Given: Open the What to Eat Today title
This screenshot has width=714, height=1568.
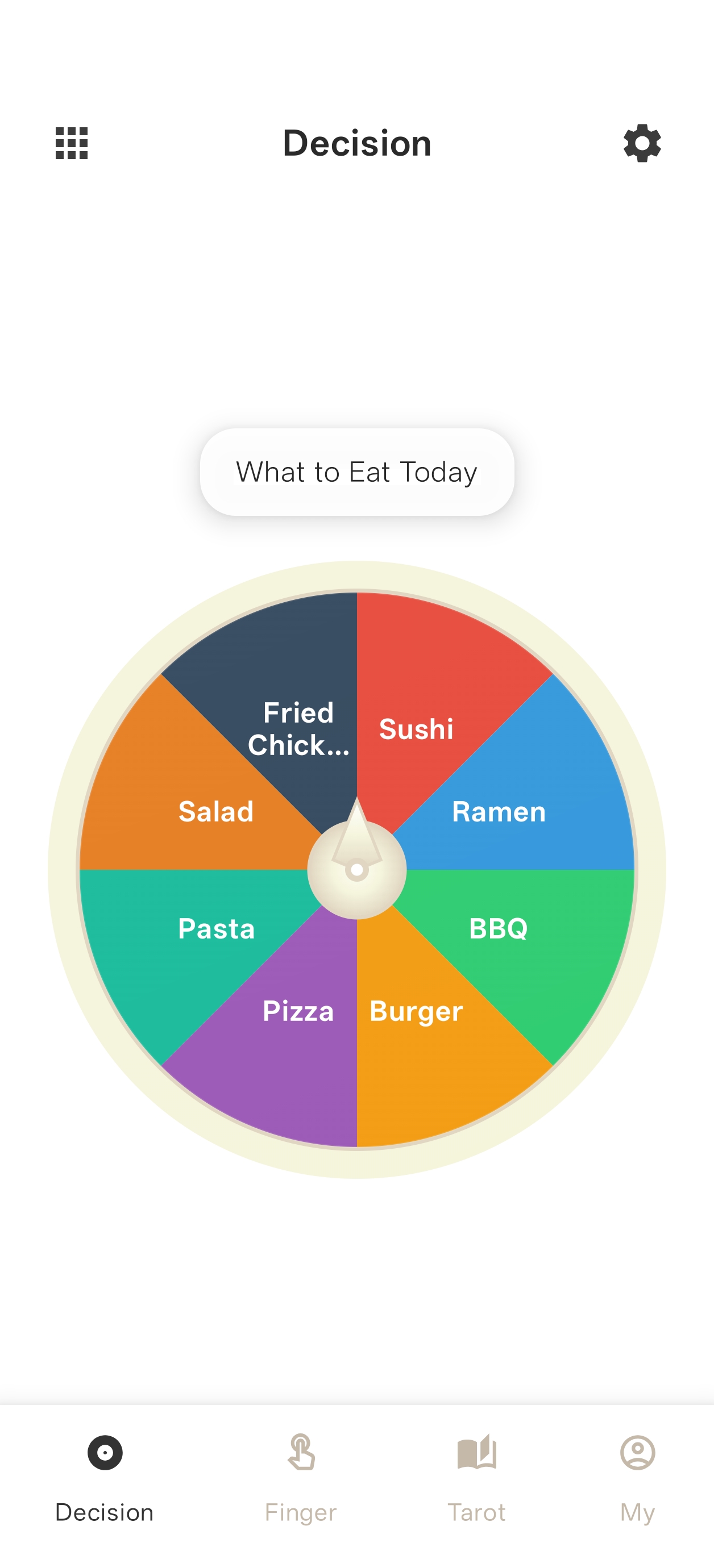Looking at the screenshot, I should click(x=357, y=473).
